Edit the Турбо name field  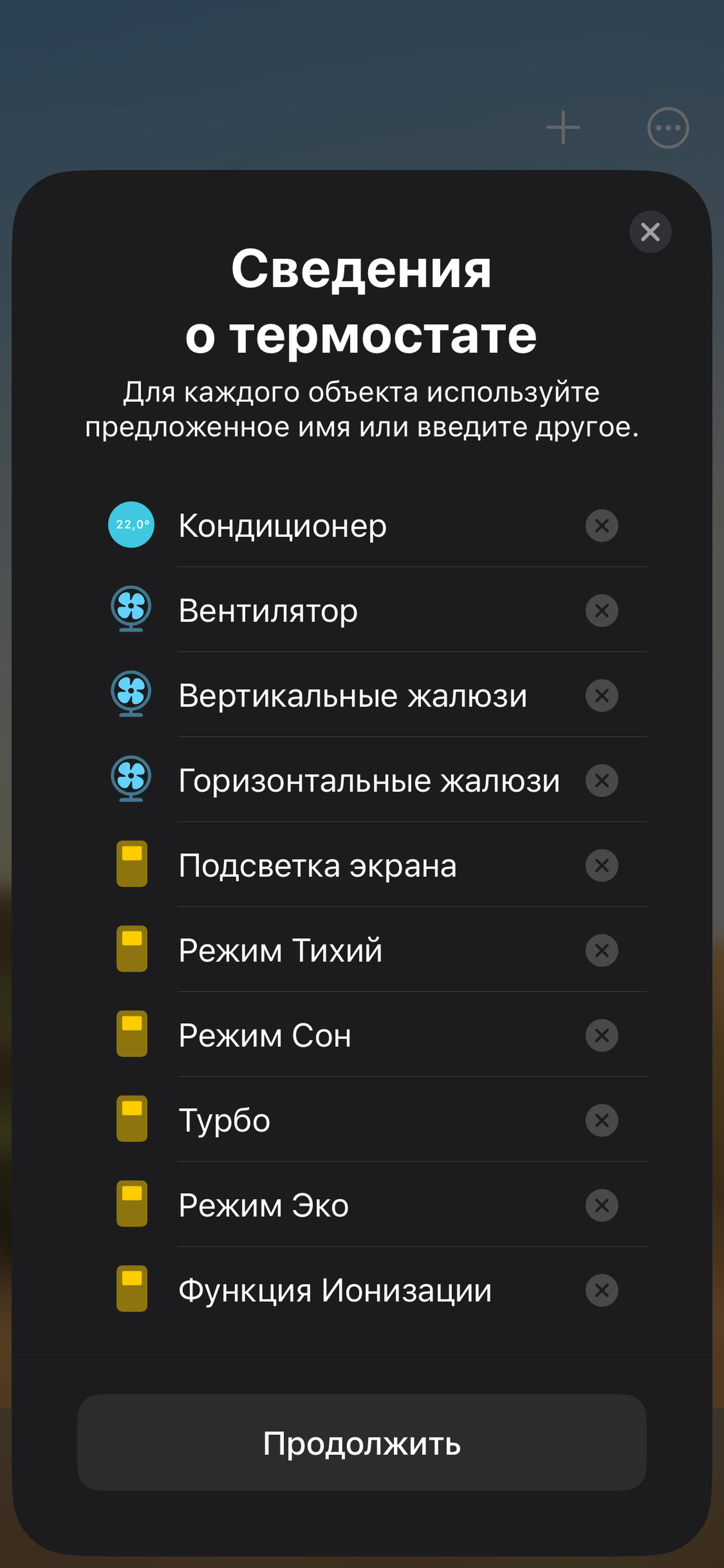(x=365, y=1120)
